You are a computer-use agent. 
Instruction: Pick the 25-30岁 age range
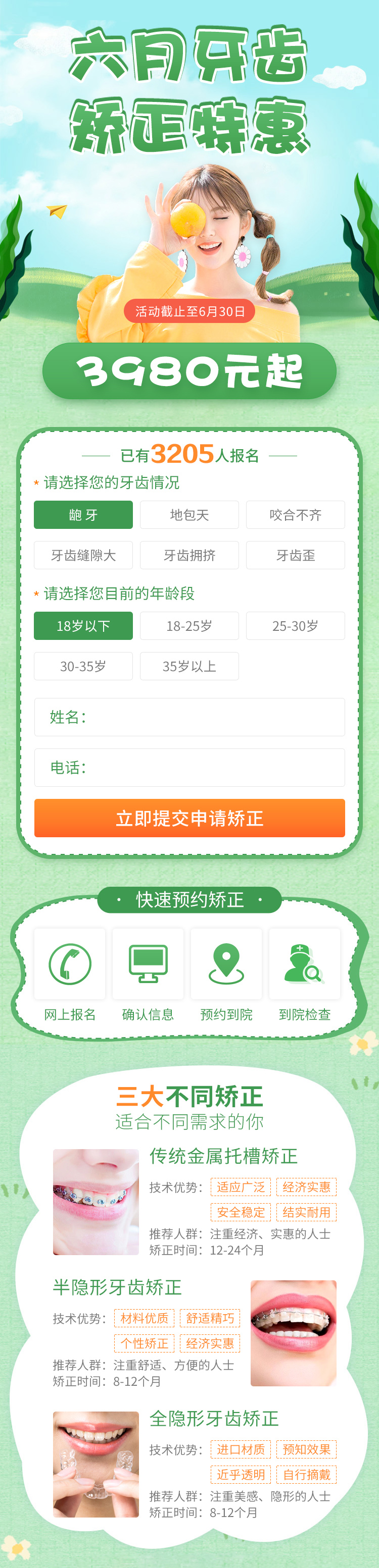click(x=296, y=626)
